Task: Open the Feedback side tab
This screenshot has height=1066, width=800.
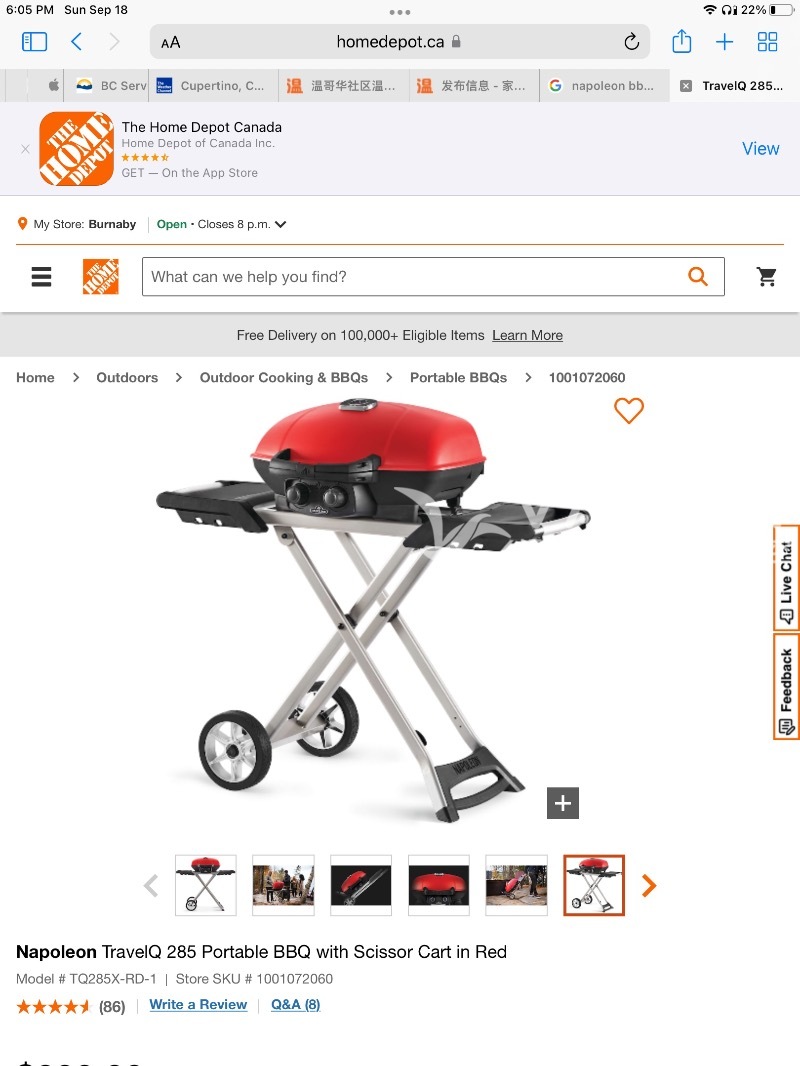Action: tap(786, 687)
